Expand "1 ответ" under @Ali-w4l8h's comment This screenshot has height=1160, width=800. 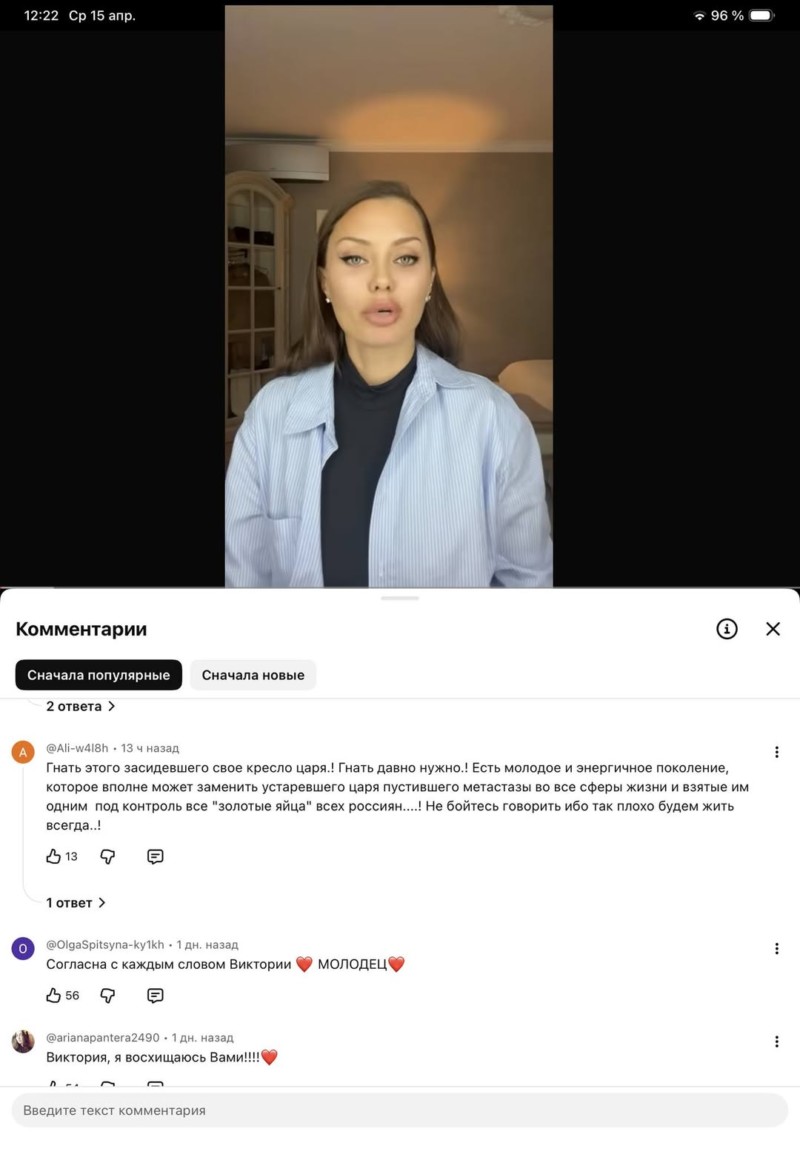click(x=76, y=902)
